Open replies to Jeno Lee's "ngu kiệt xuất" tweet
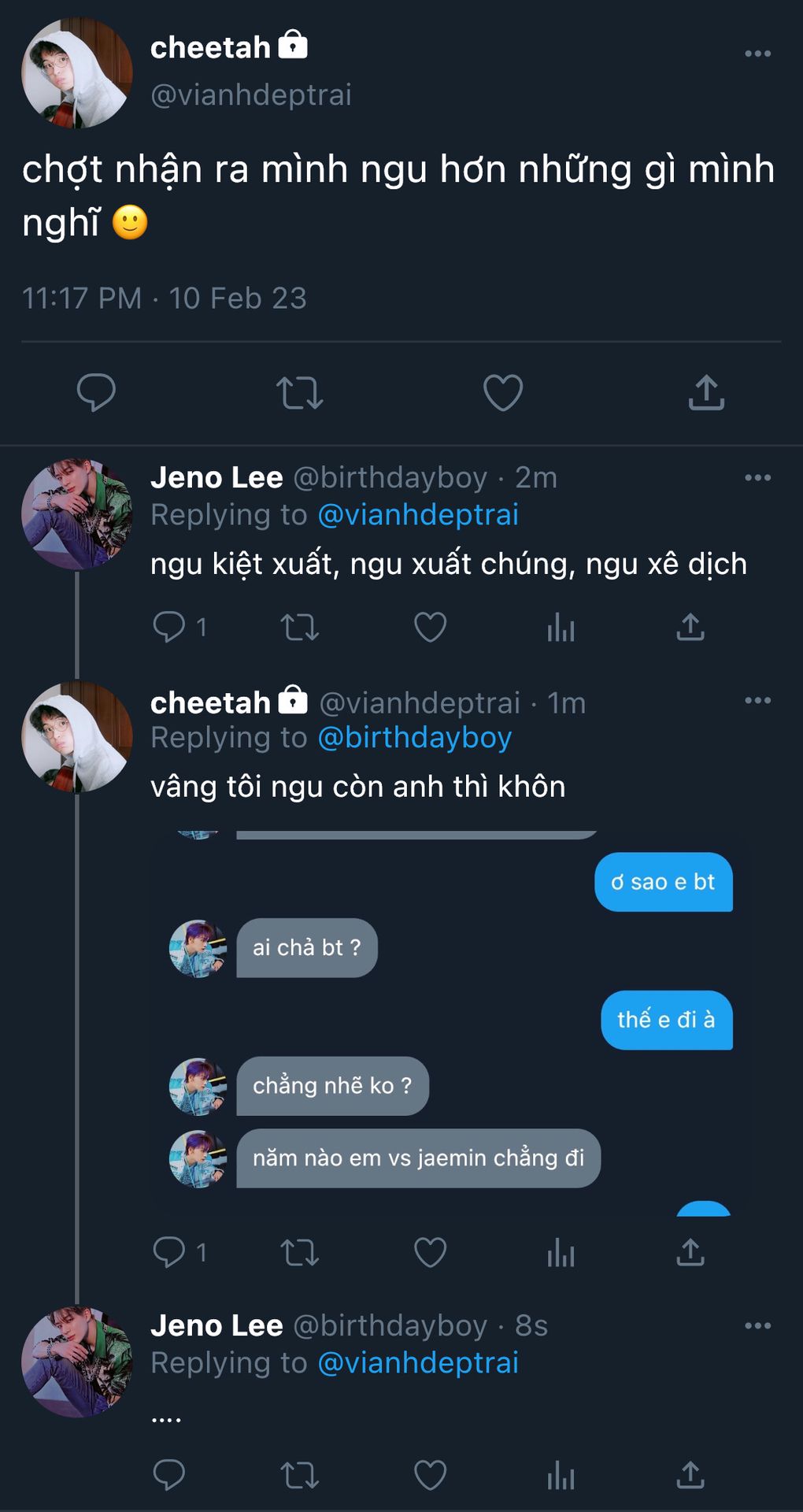The height and width of the screenshot is (1512, 803). tap(168, 627)
